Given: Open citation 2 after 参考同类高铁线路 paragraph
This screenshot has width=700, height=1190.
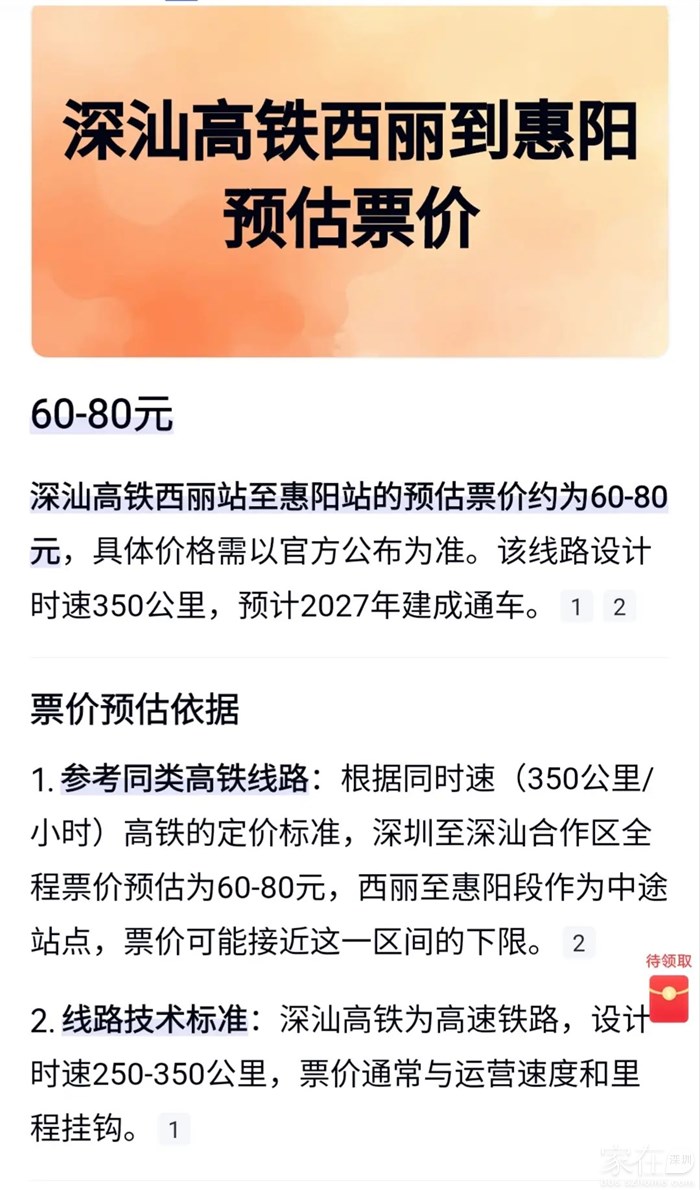Looking at the screenshot, I should (577, 942).
